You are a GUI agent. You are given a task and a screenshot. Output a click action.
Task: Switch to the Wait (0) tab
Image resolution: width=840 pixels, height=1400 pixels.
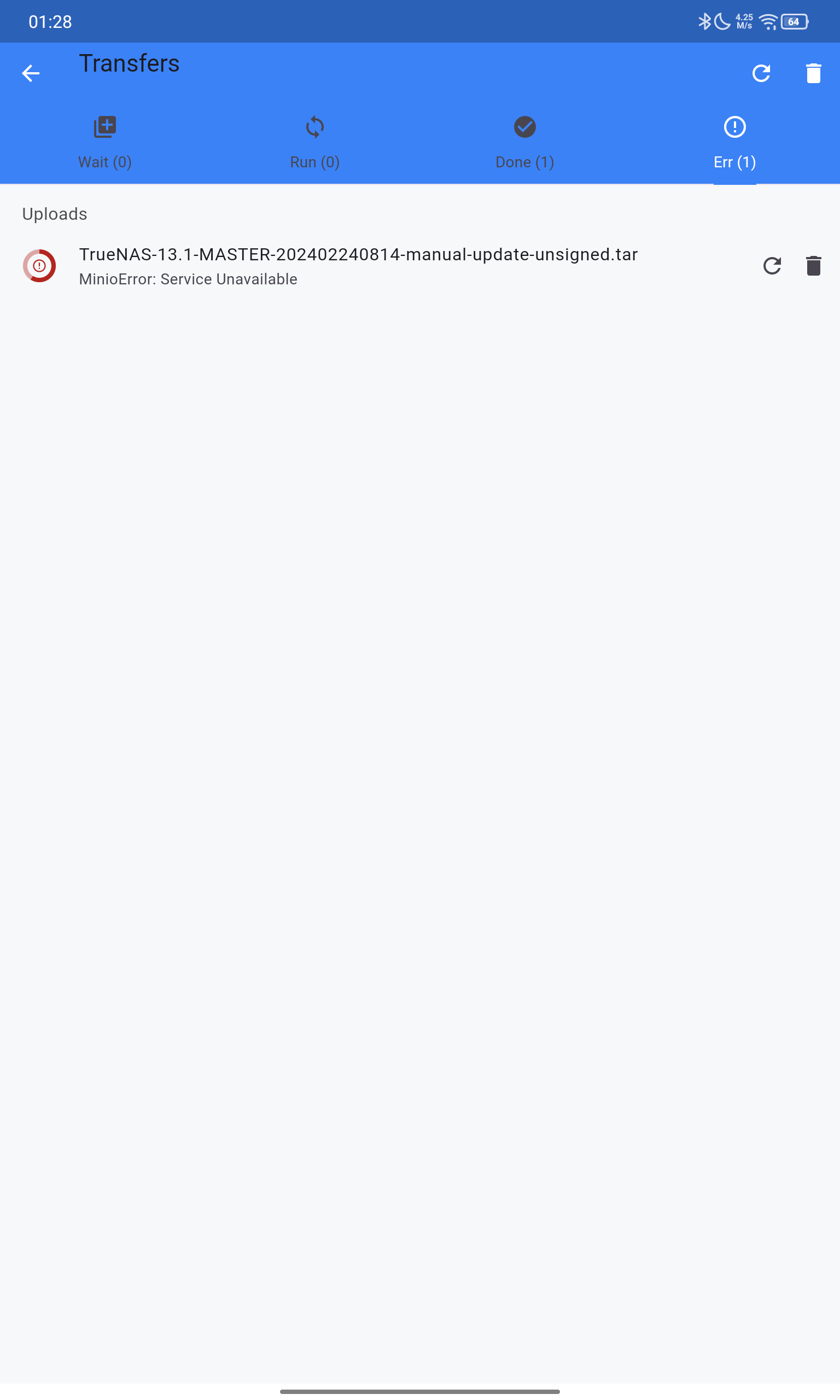(x=104, y=142)
